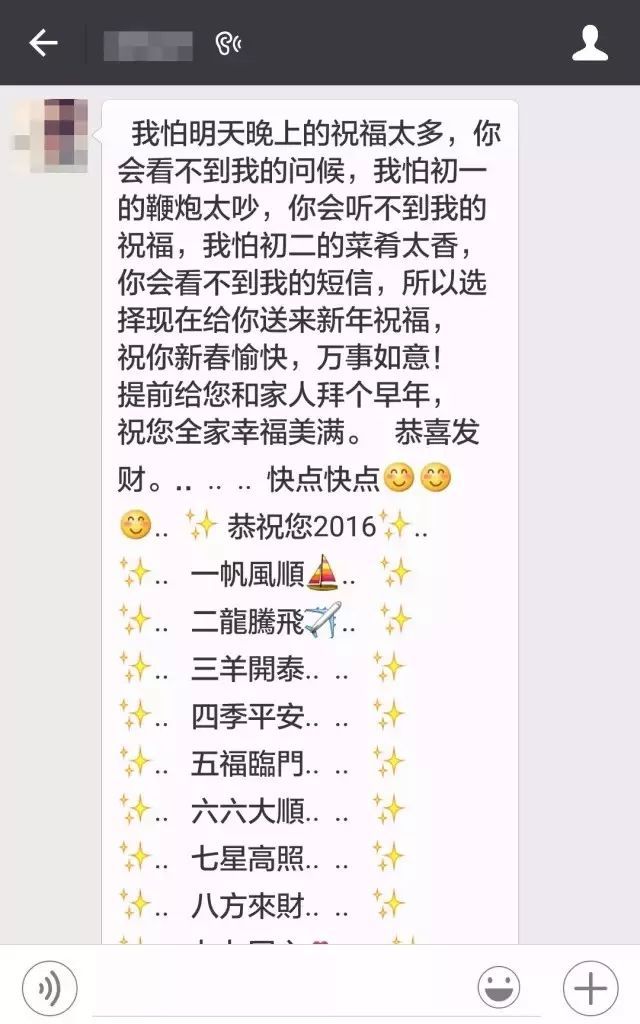The image size is (640, 1024).
Task: Go back to the chat list
Action: [x=43, y=43]
